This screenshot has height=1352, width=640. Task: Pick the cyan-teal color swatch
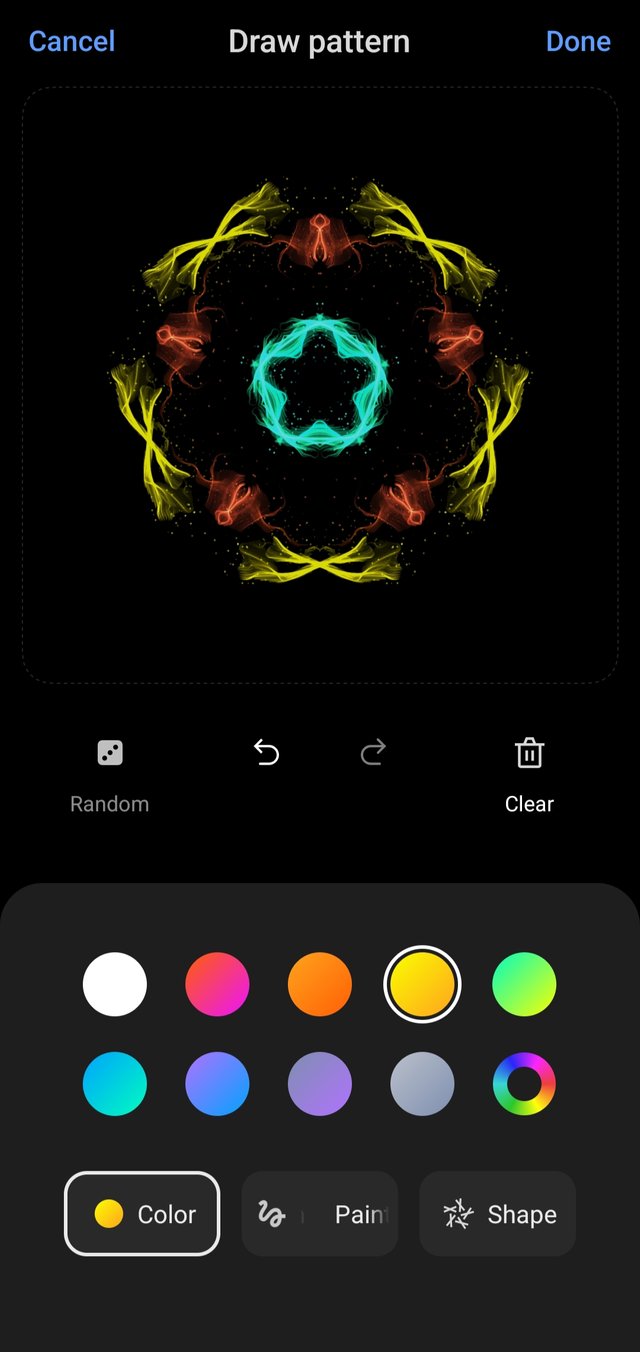tap(115, 1084)
